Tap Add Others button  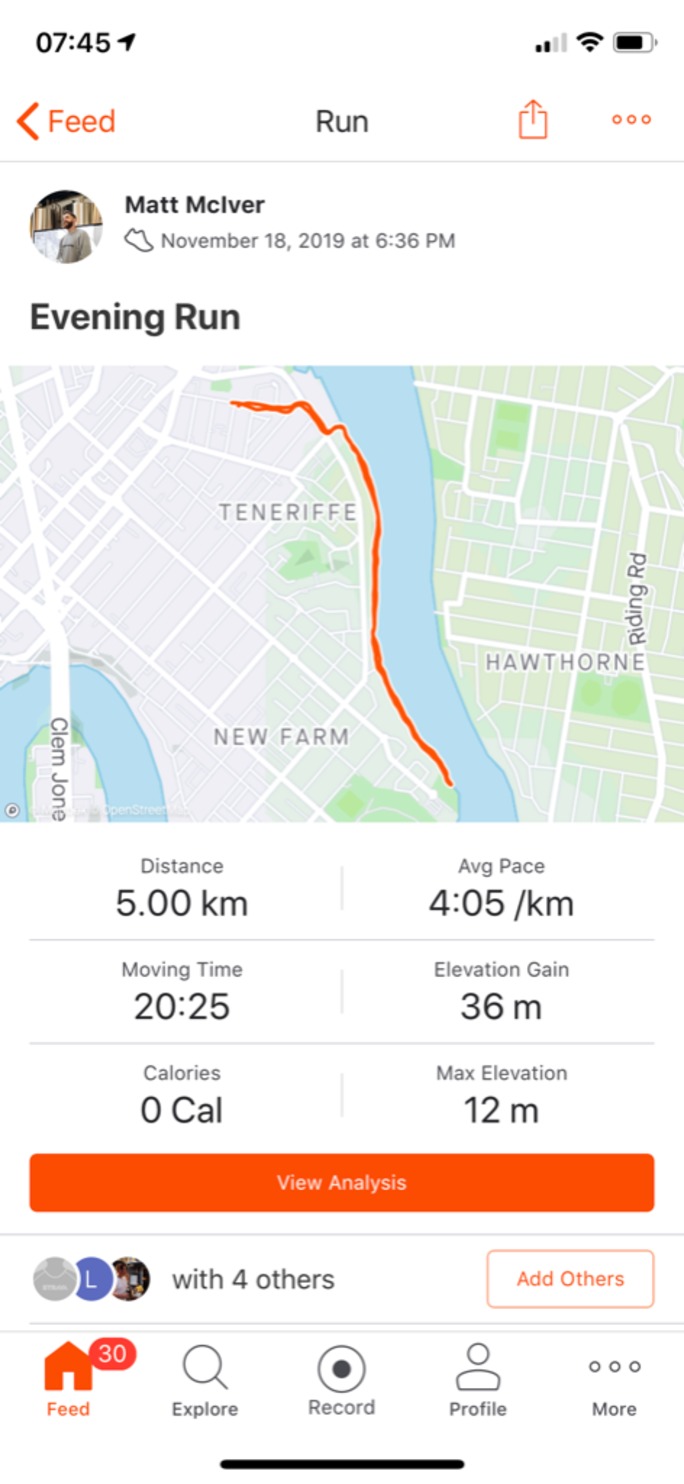(x=570, y=1278)
